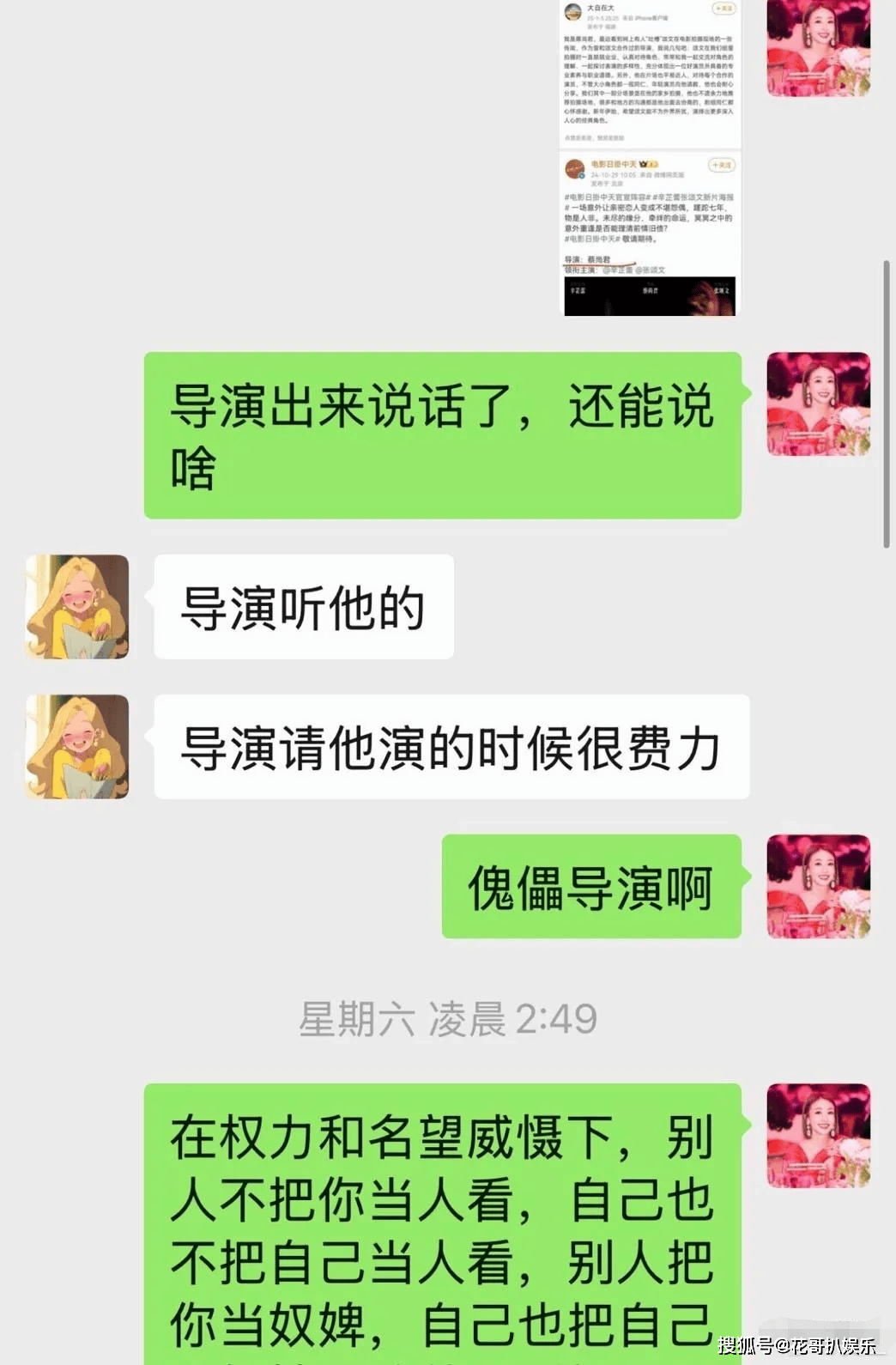Open avatar next to '导演出来说话了' bubble

coord(818,403)
